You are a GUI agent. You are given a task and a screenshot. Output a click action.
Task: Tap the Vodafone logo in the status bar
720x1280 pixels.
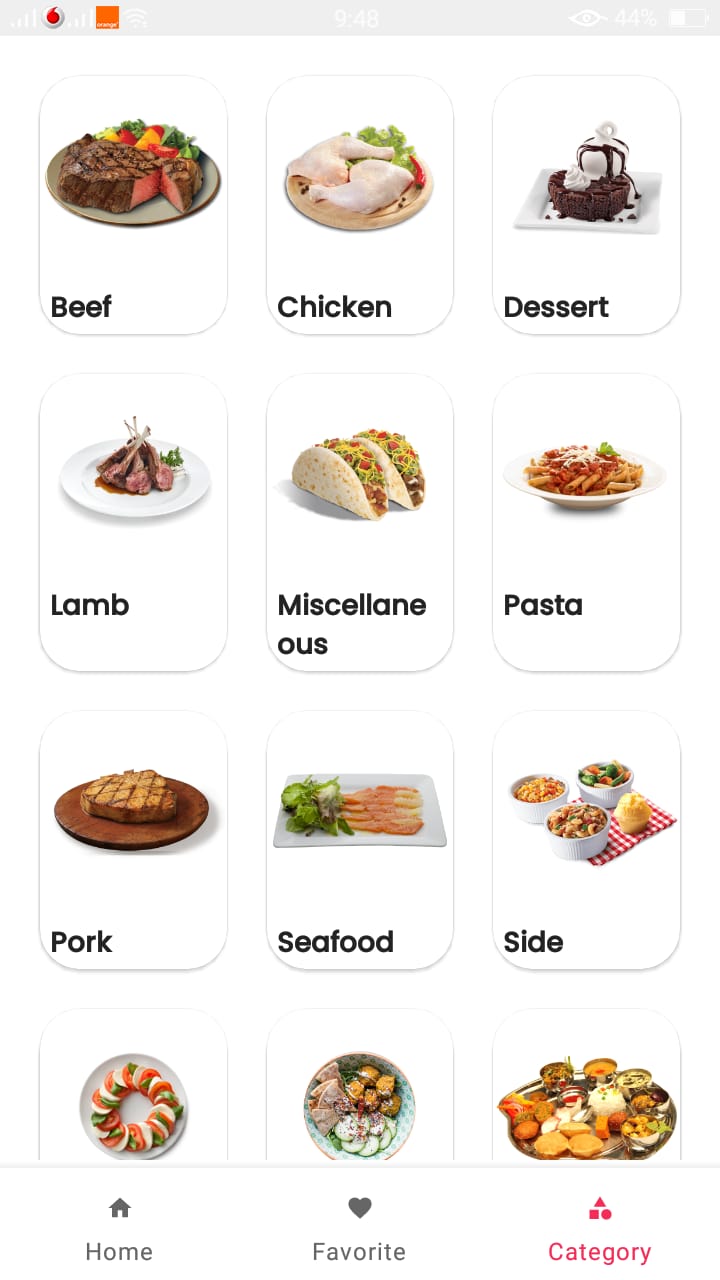(x=55, y=17)
